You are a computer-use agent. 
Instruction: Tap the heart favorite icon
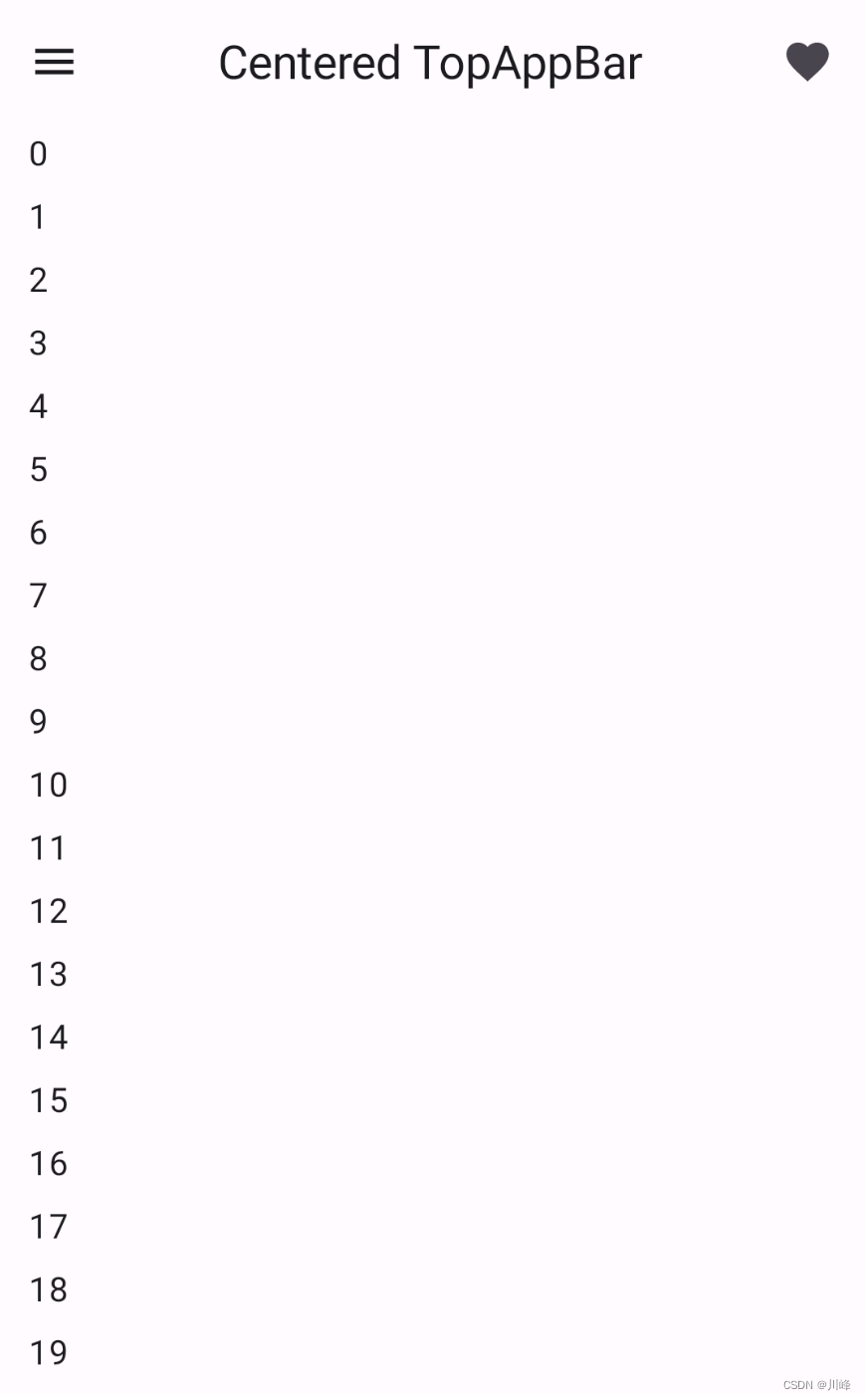coord(806,62)
